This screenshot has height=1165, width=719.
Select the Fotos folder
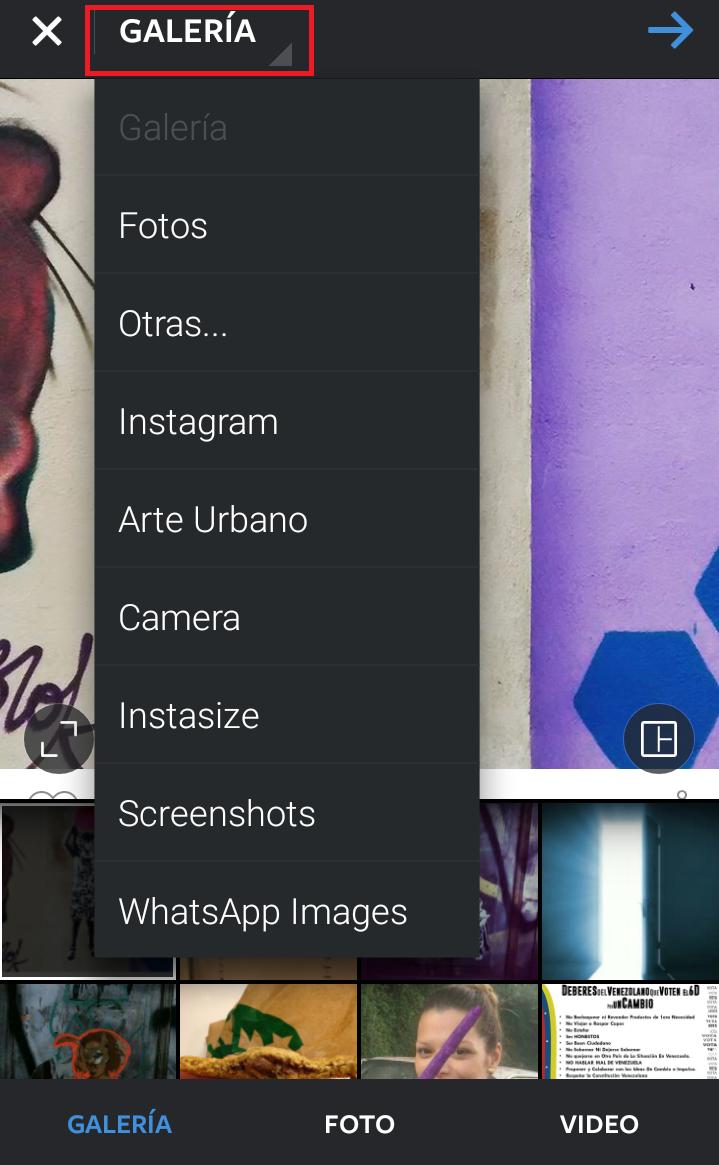[x=286, y=226]
